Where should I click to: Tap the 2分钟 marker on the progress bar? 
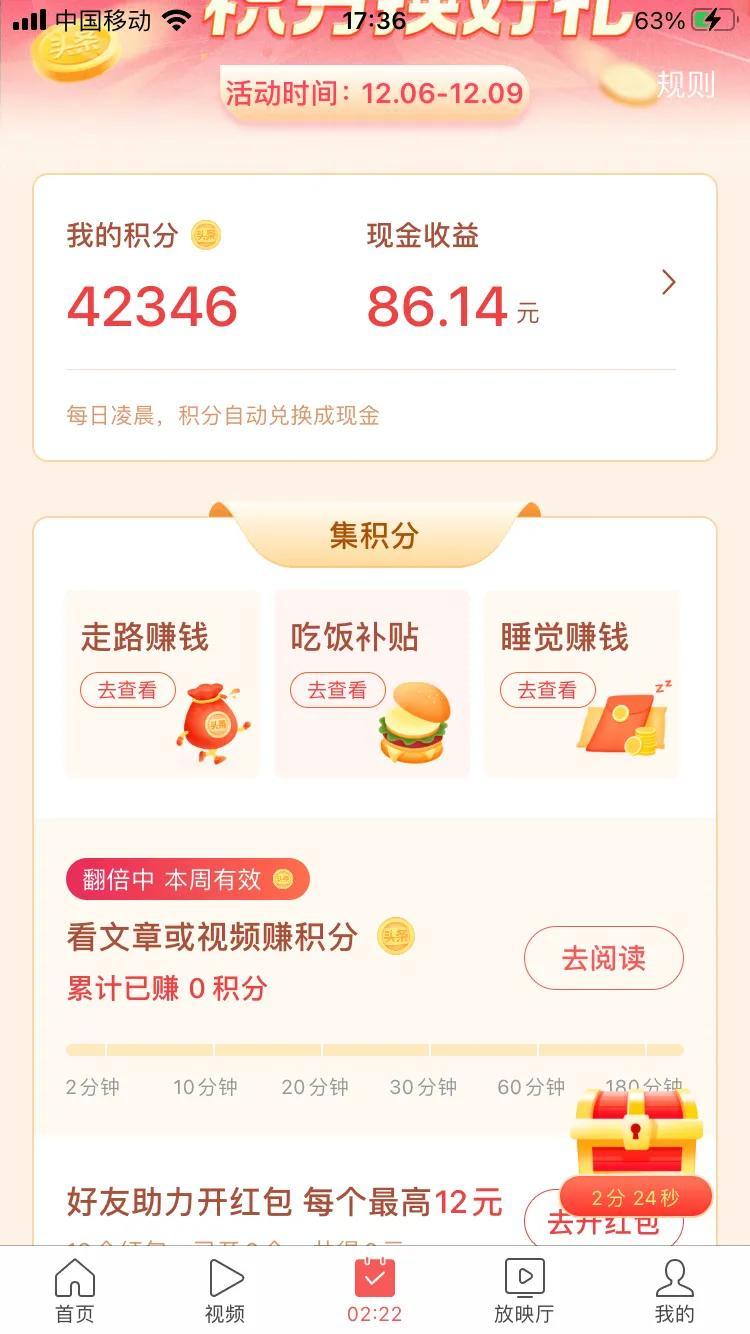94,1088
